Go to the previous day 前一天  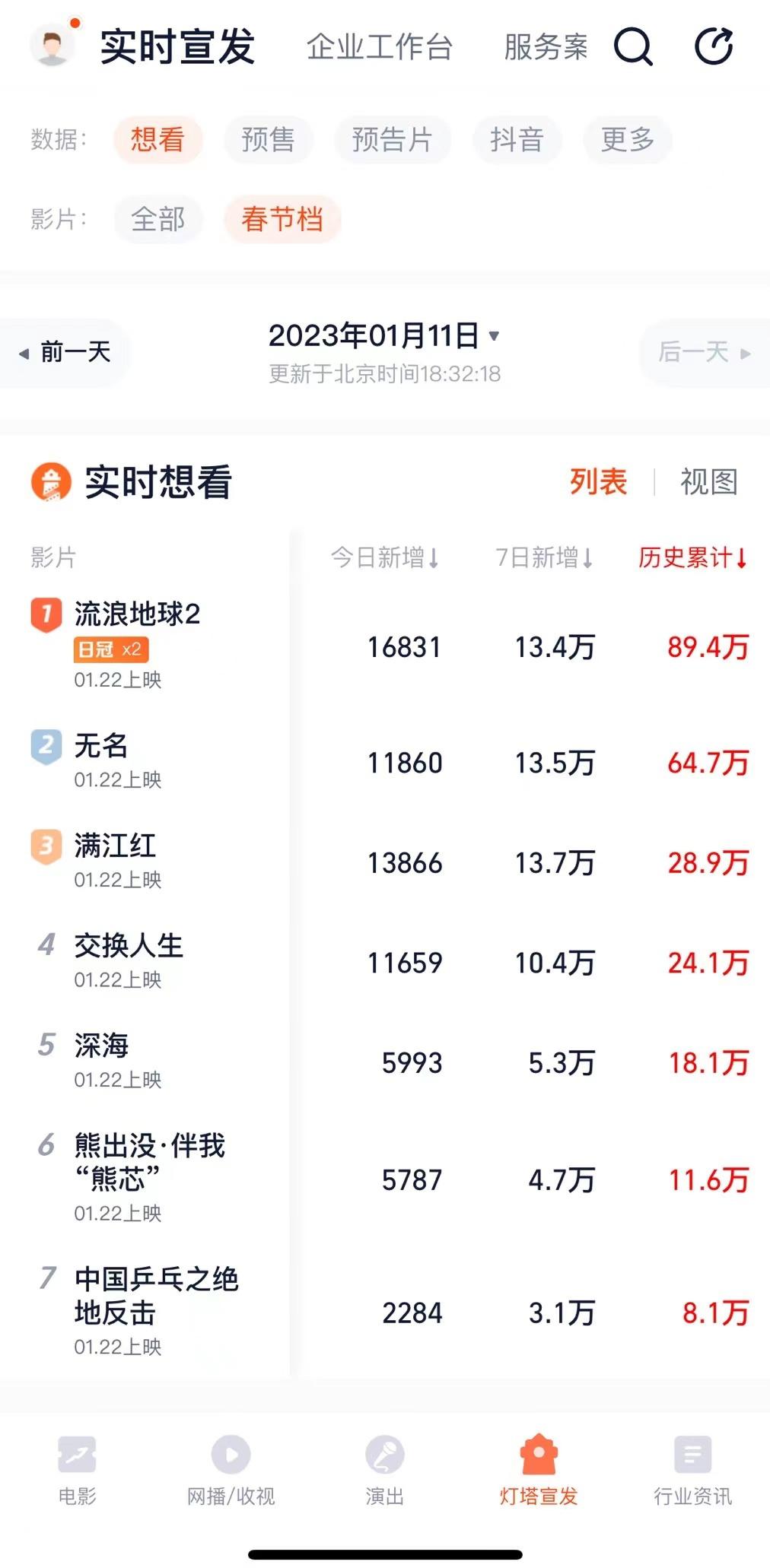pos(66,352)
